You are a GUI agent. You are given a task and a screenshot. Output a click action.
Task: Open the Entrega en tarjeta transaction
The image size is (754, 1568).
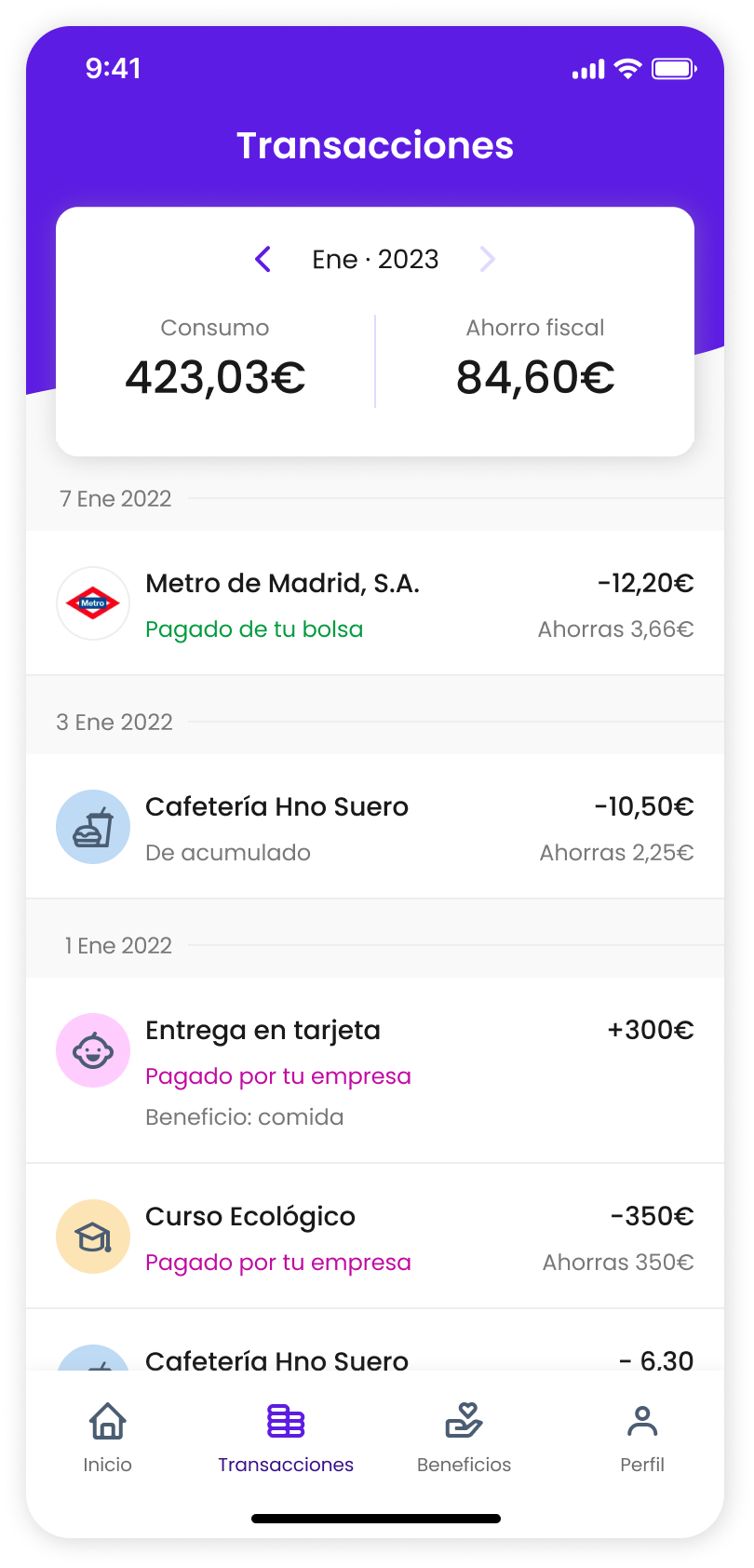pos(375,1071)
